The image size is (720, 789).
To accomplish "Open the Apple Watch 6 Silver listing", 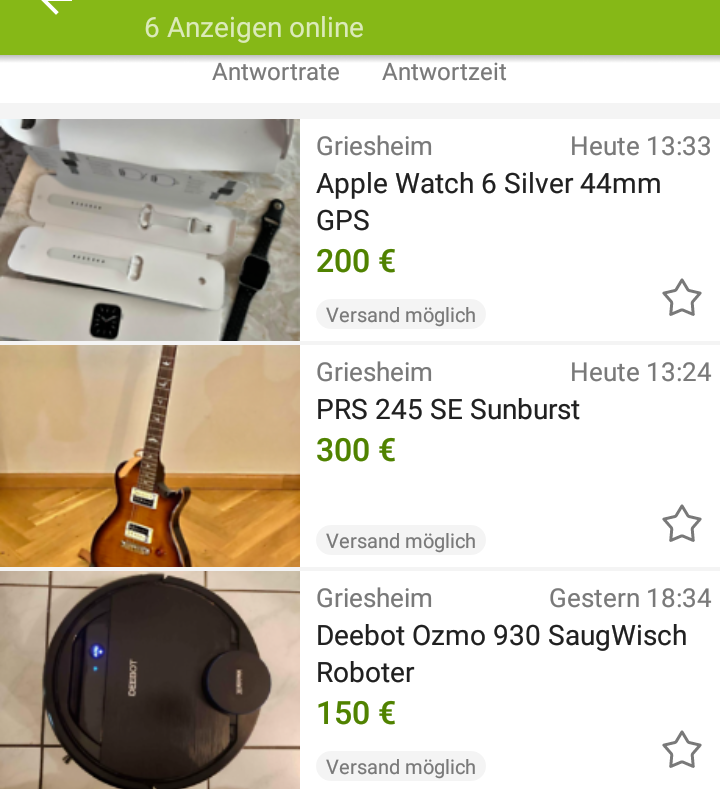I will (x=488, y=201).
